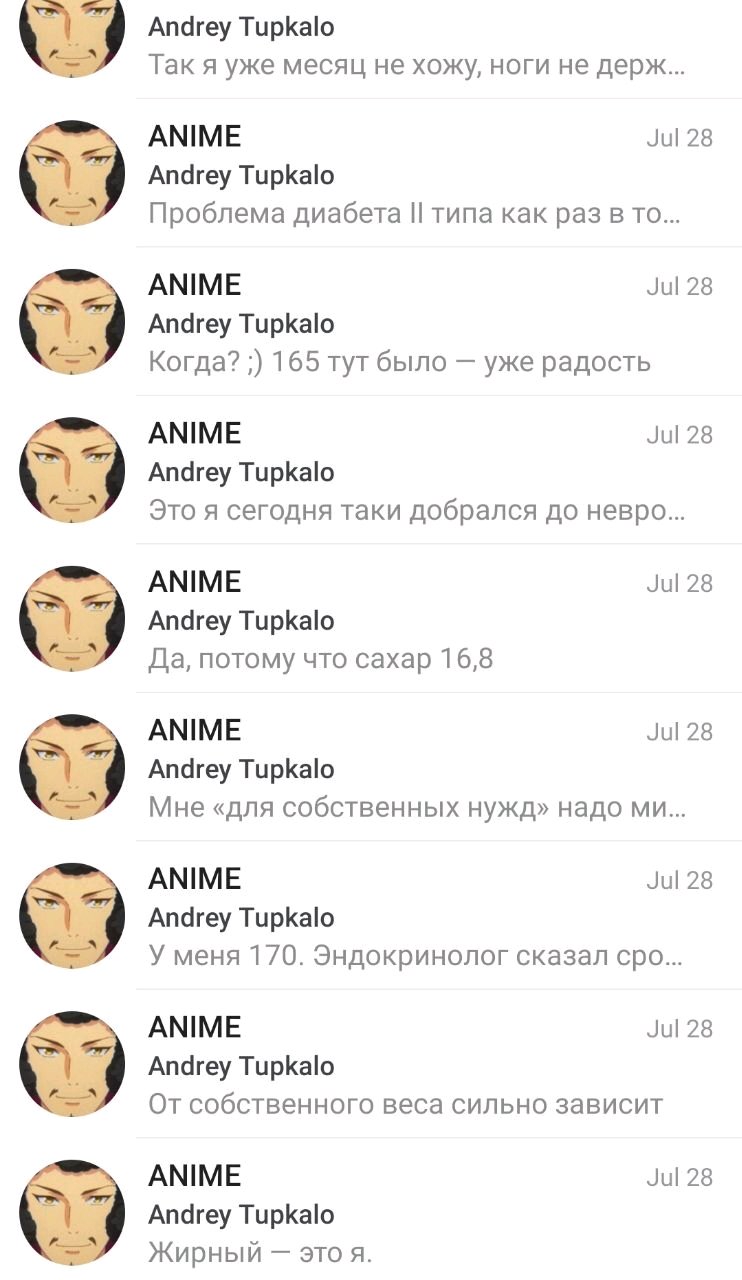
Task: Open message "Это я сегодня таки добрался"
Action: (371, 470)
